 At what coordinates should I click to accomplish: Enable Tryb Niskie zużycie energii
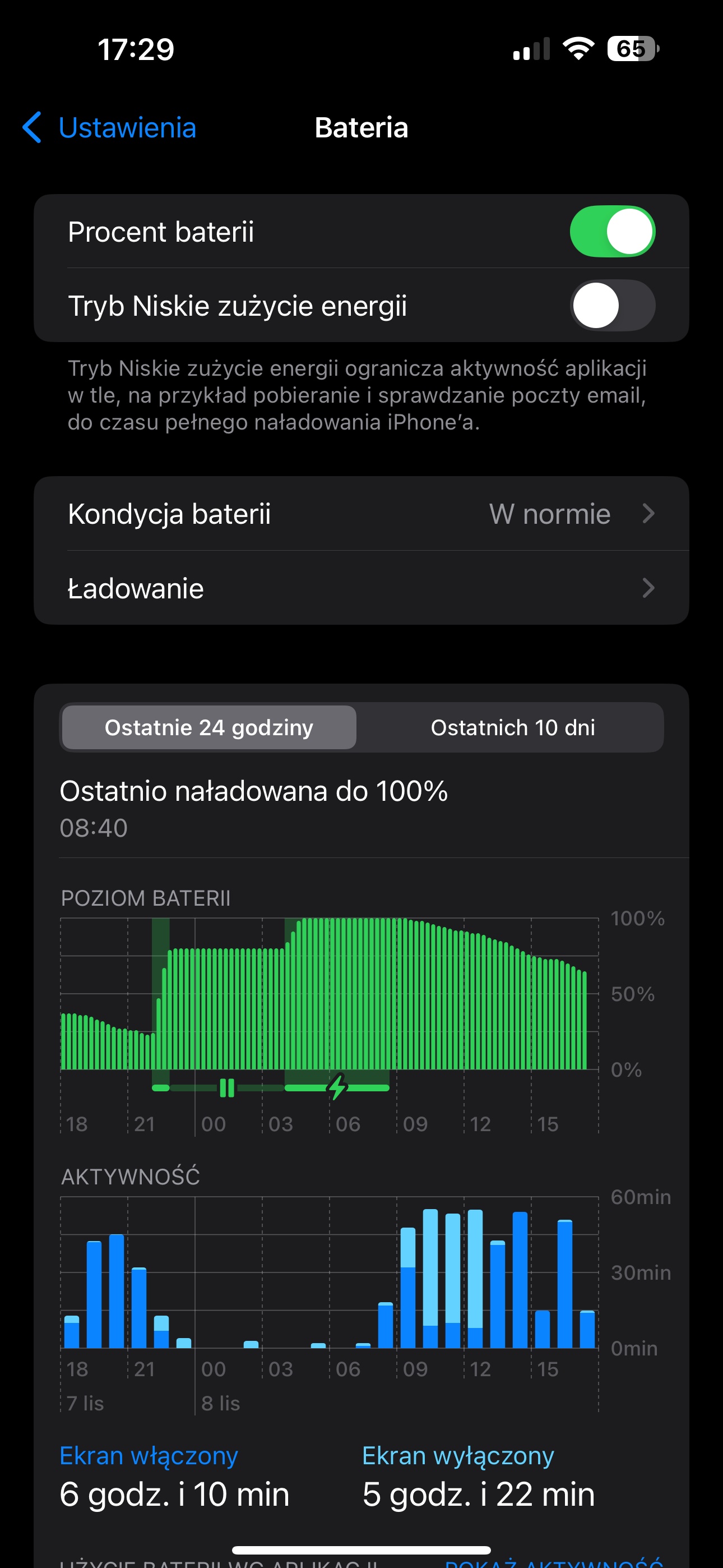612,306
